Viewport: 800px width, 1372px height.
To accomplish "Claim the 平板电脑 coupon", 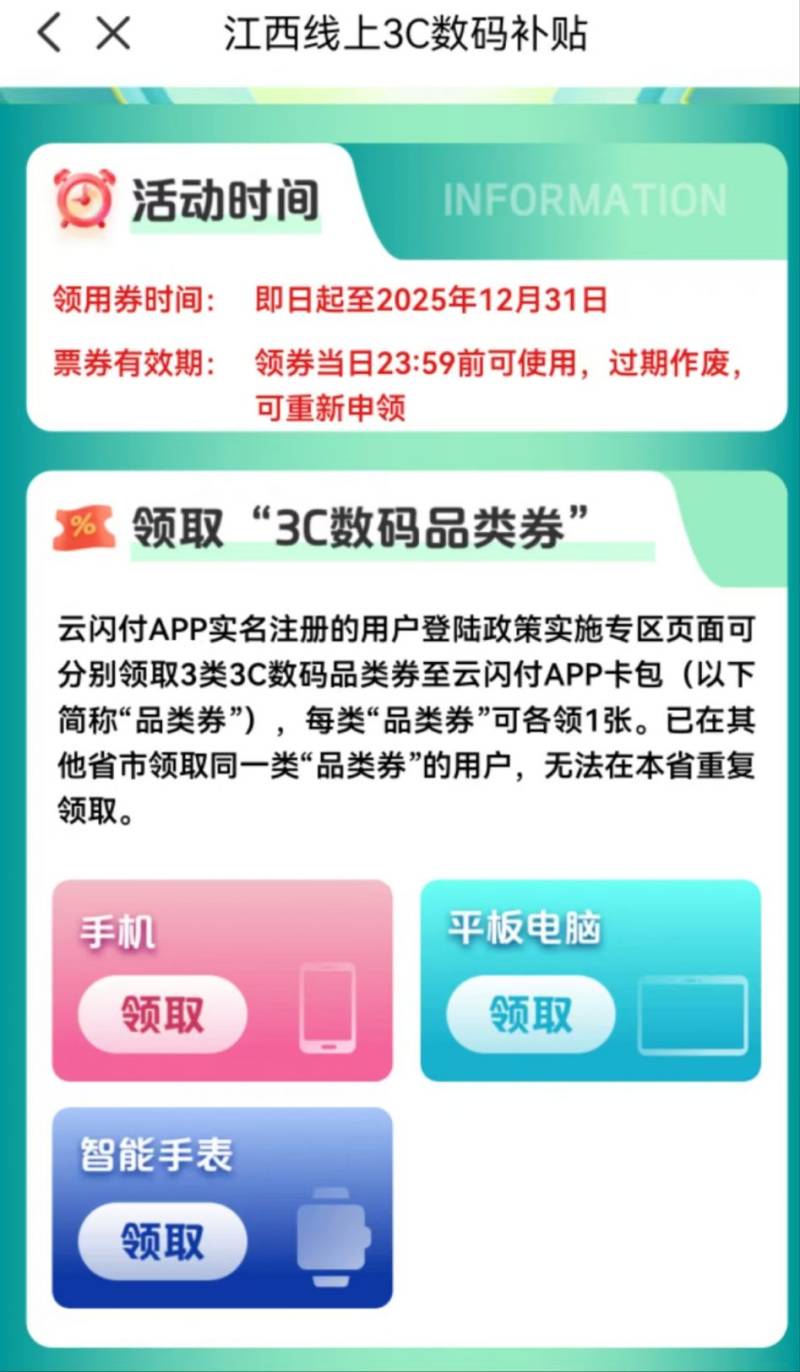I will point(530,1014).
